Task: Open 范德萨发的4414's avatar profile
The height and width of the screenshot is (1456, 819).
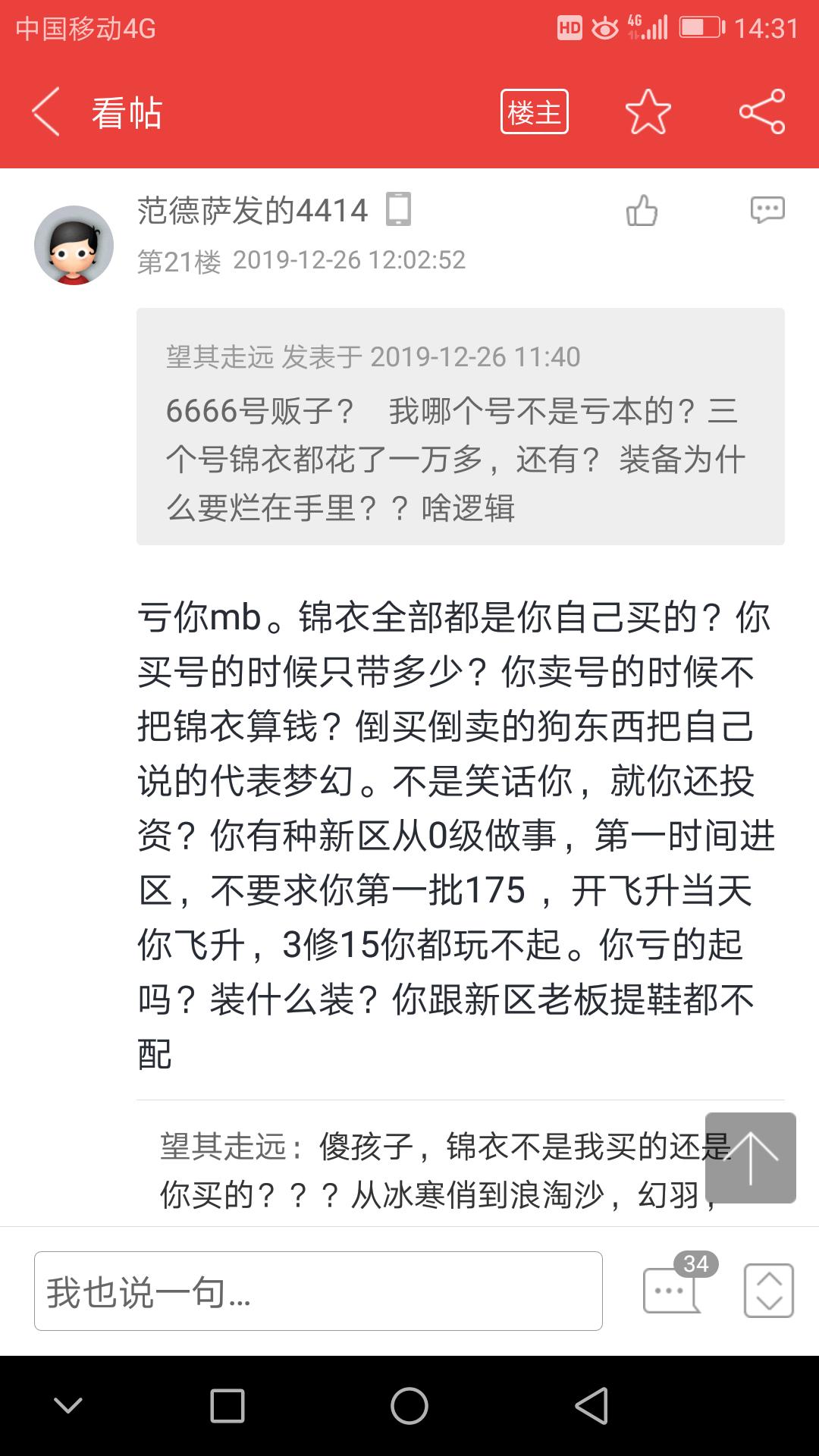Action: tap(74, 245)
